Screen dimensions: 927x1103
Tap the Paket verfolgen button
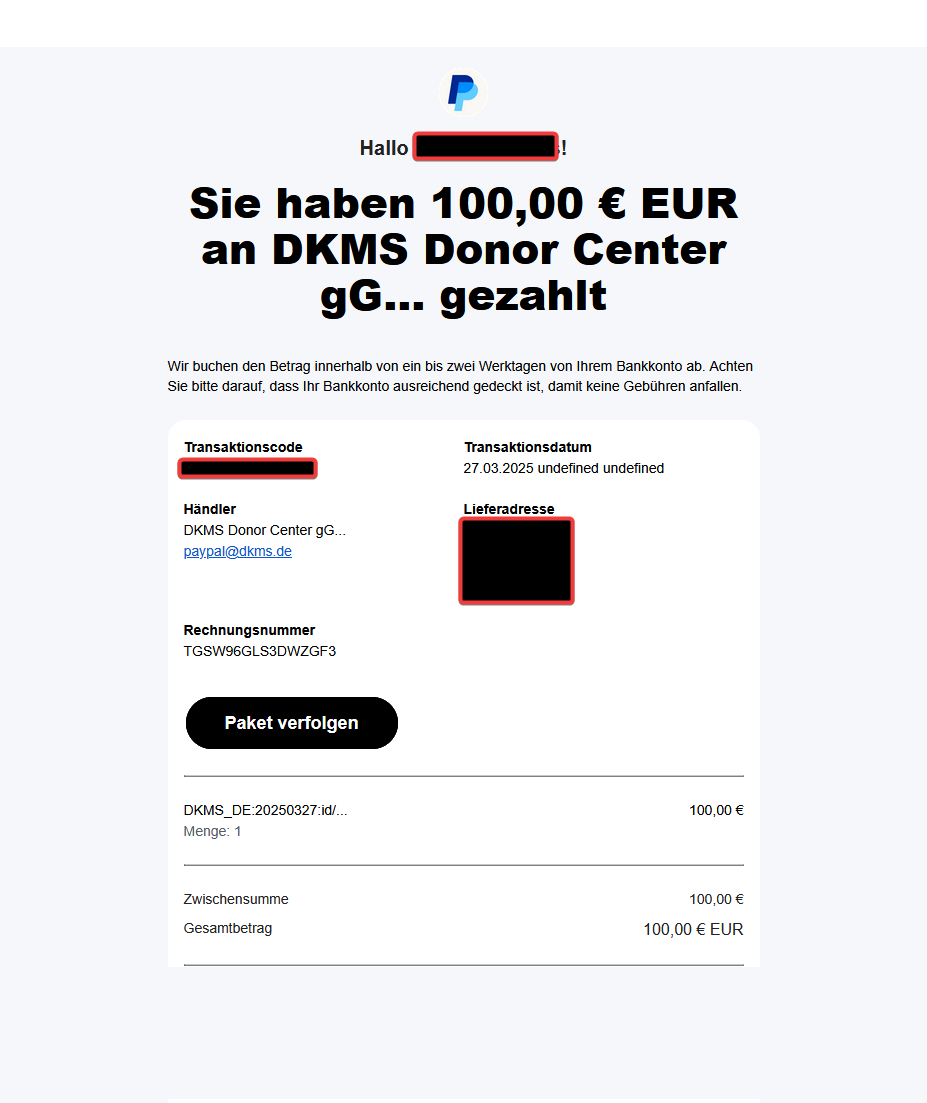pyautogui.click(x=291, y=723)
